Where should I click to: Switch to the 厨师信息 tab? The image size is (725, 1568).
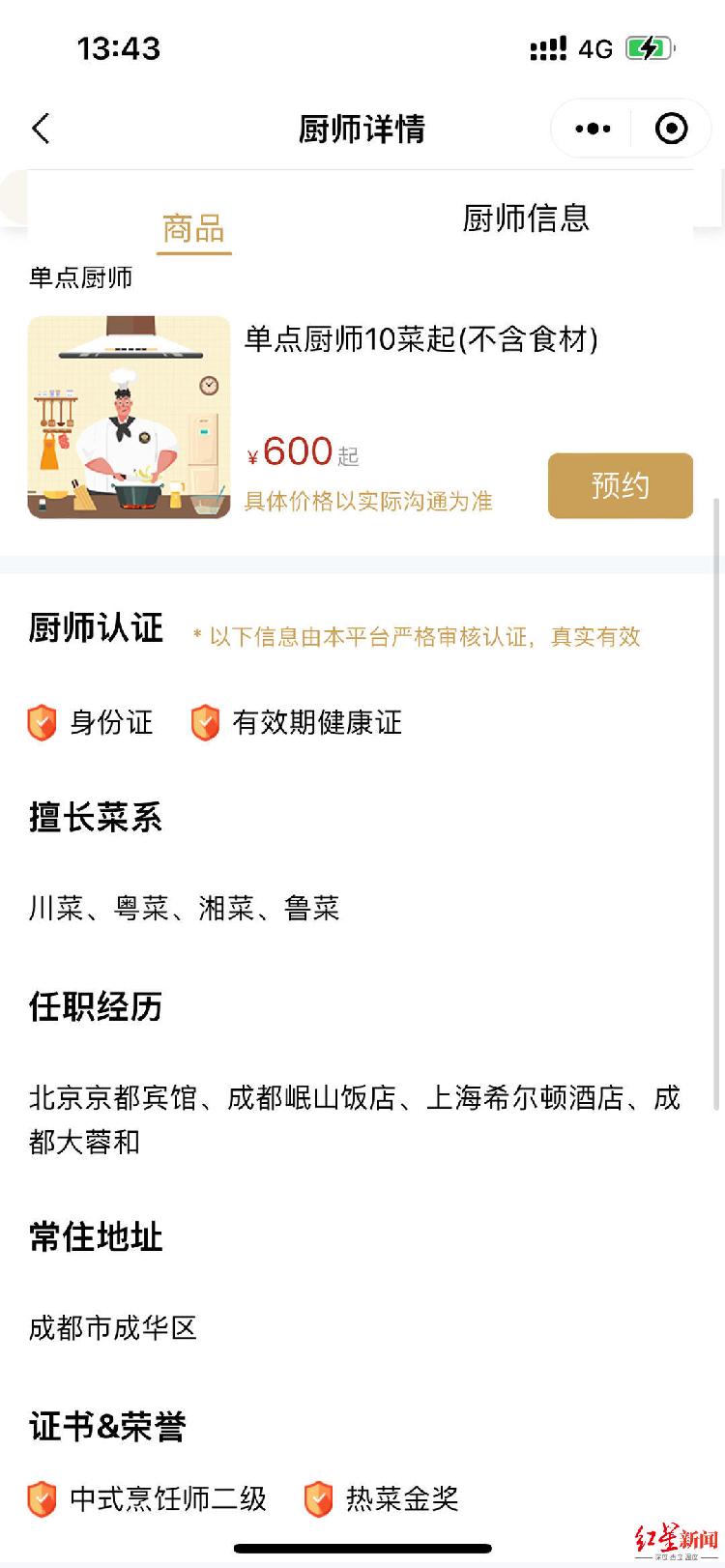click(x=525, y=218)
